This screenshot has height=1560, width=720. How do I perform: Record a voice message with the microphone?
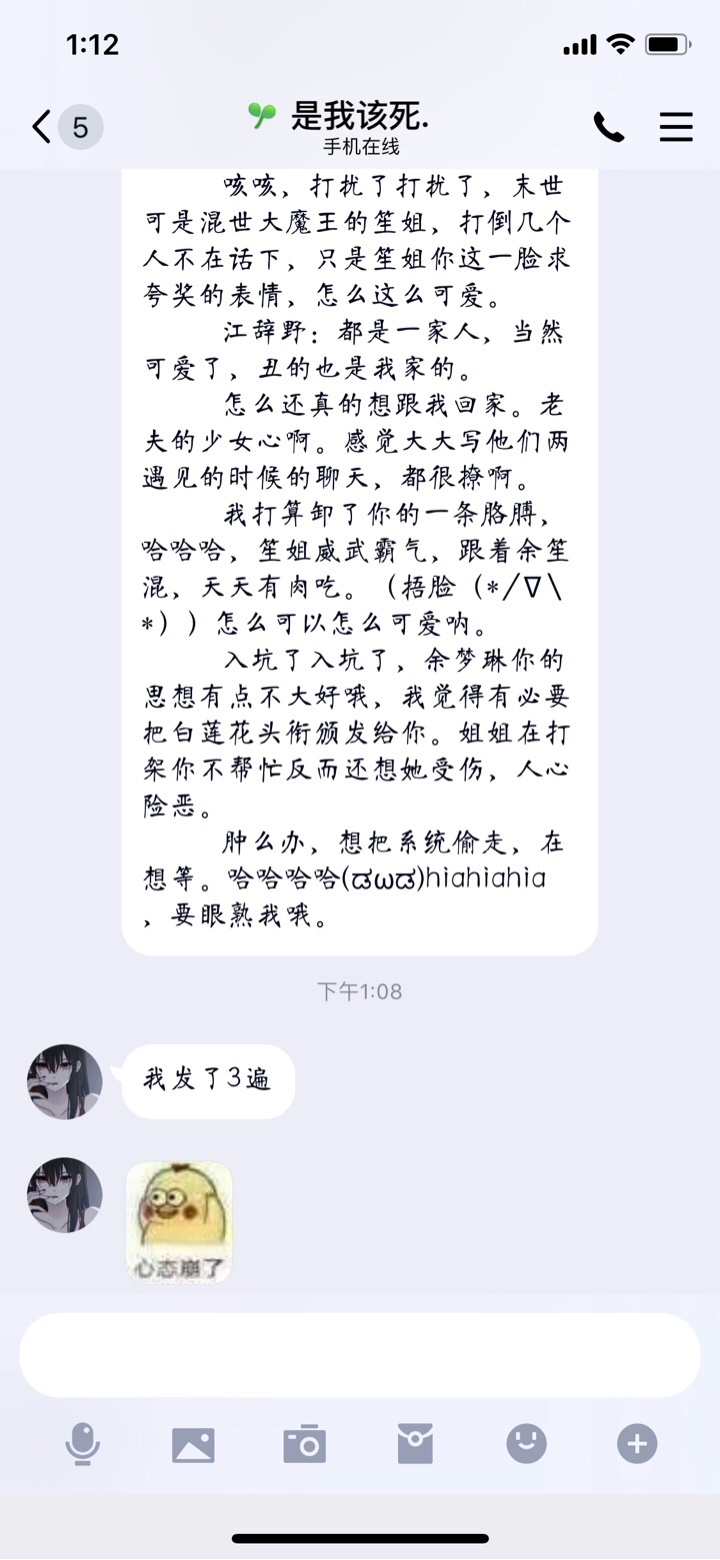[83, 1444]
